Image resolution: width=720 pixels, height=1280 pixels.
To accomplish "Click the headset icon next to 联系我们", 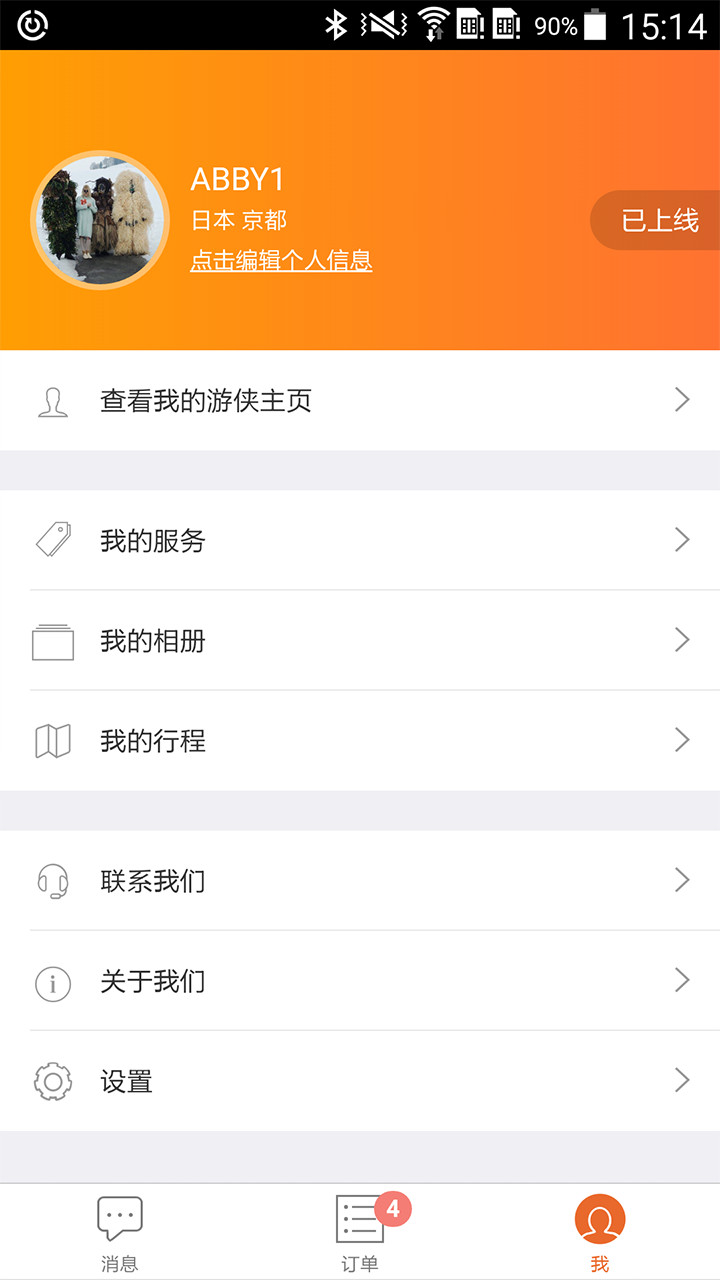I will click(52, 881).
